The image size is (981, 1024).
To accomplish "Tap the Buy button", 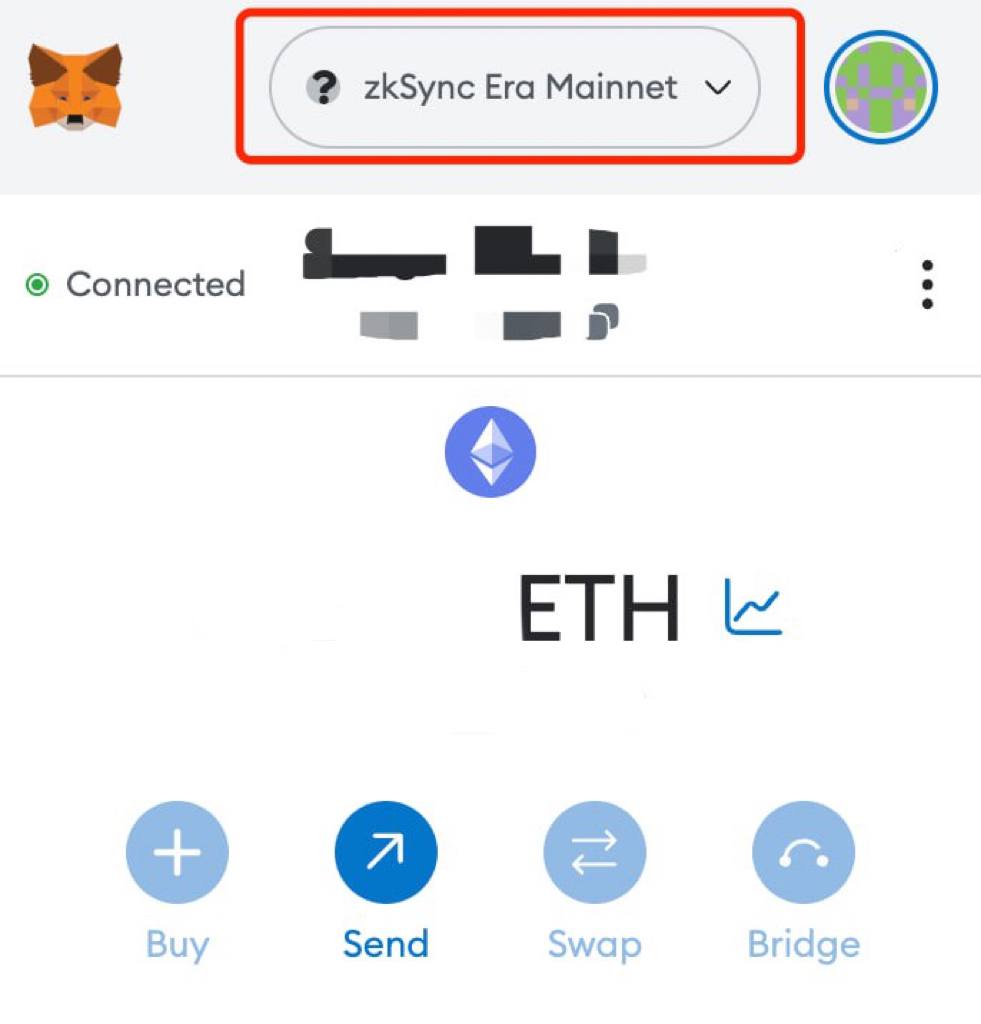I will (x=177, y=853).
